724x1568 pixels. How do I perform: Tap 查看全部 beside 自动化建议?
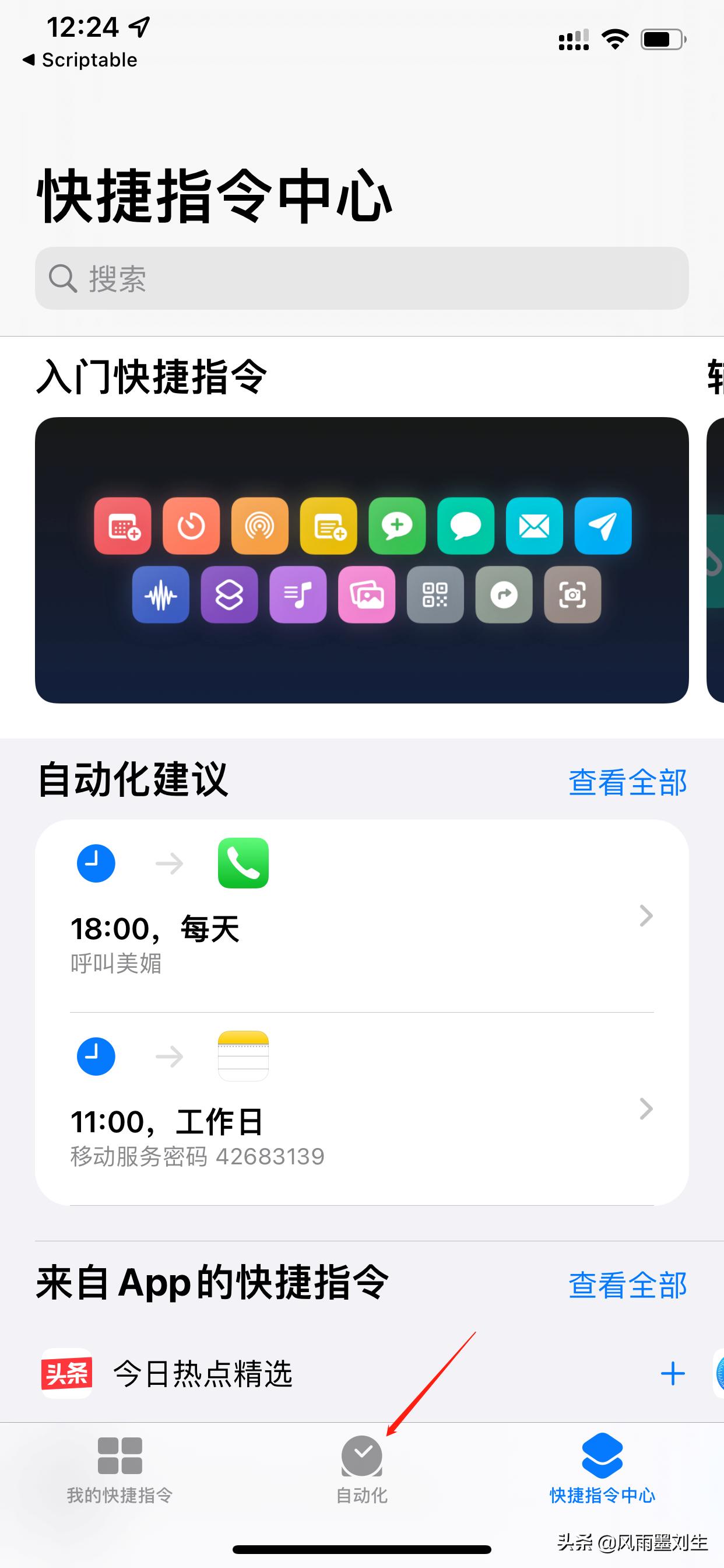[x=628, y=783]
